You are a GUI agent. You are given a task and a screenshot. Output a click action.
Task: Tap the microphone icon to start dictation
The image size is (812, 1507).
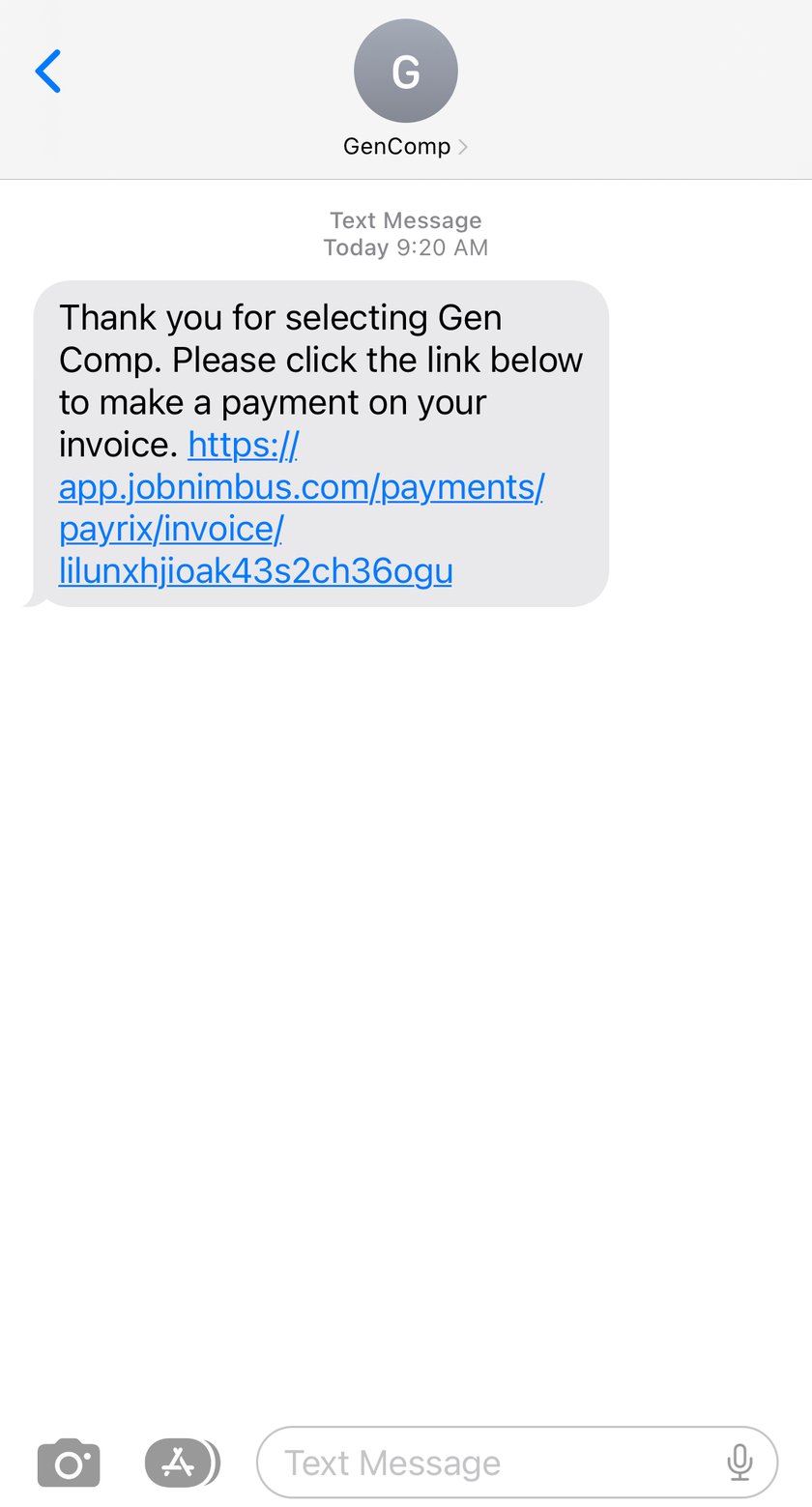(740, 1463)
